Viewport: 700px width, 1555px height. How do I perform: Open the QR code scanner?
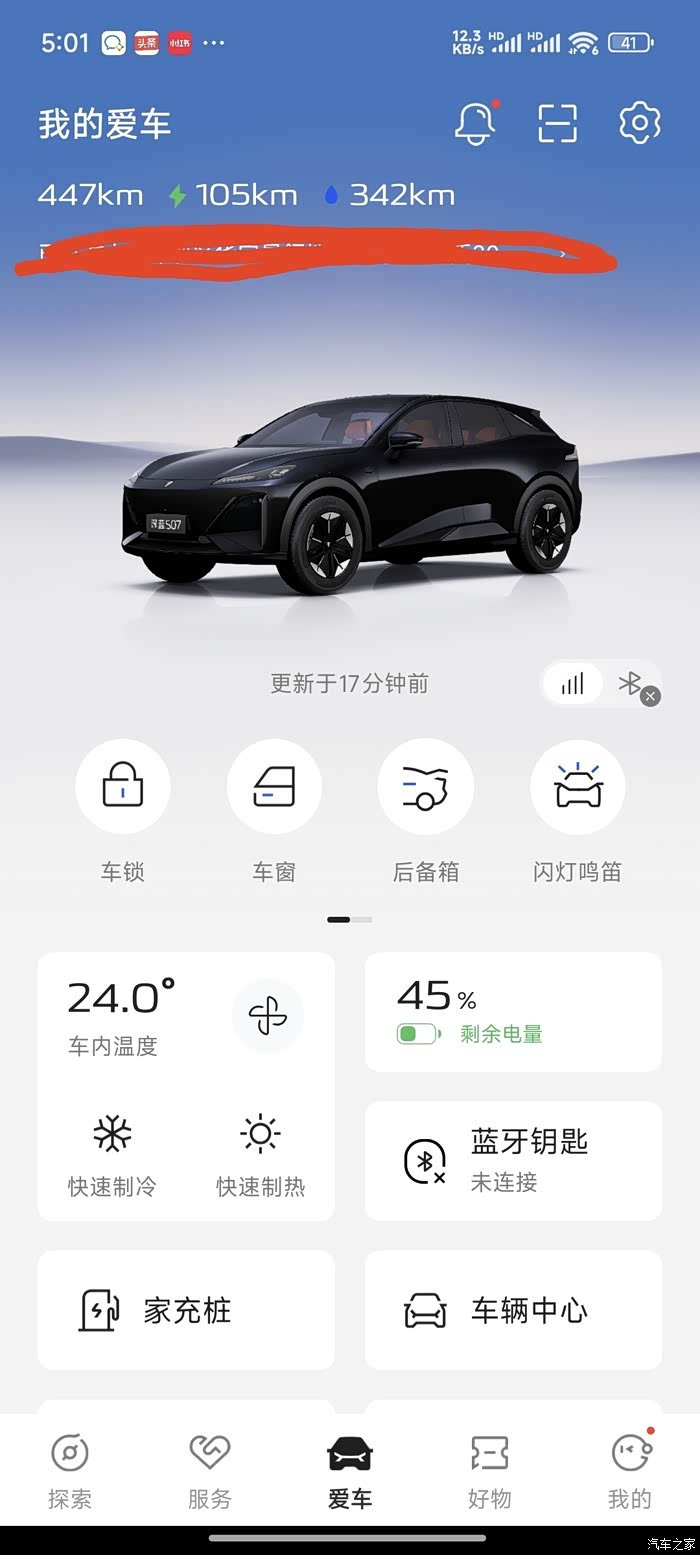point(558,123)
